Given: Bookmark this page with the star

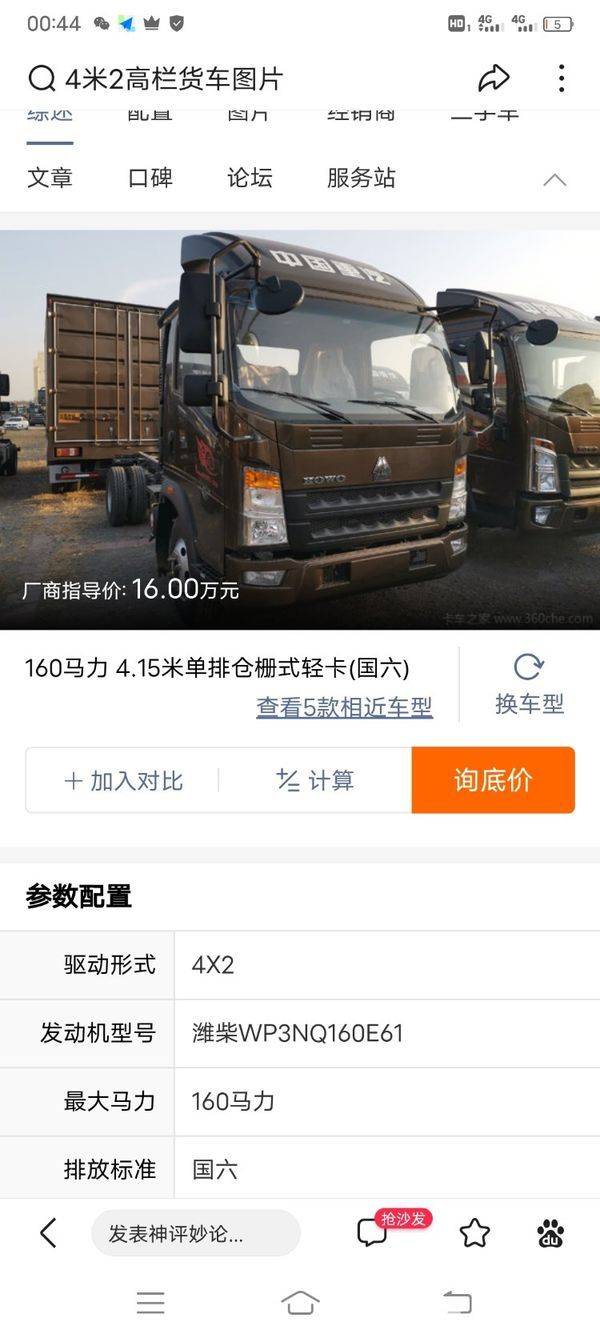Looking at the screenshot, I should tap(475, 1233).
